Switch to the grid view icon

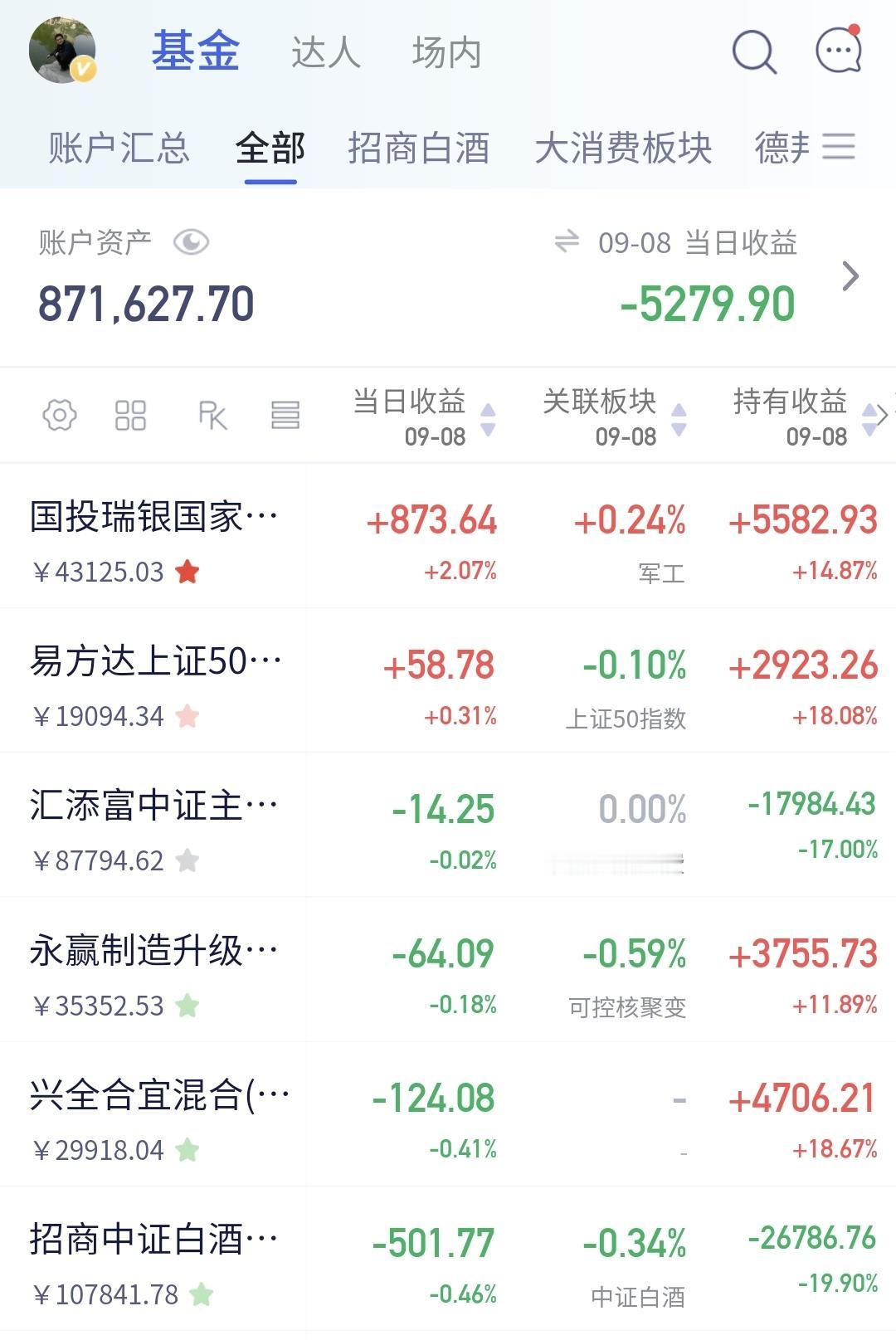pos(130,415)
